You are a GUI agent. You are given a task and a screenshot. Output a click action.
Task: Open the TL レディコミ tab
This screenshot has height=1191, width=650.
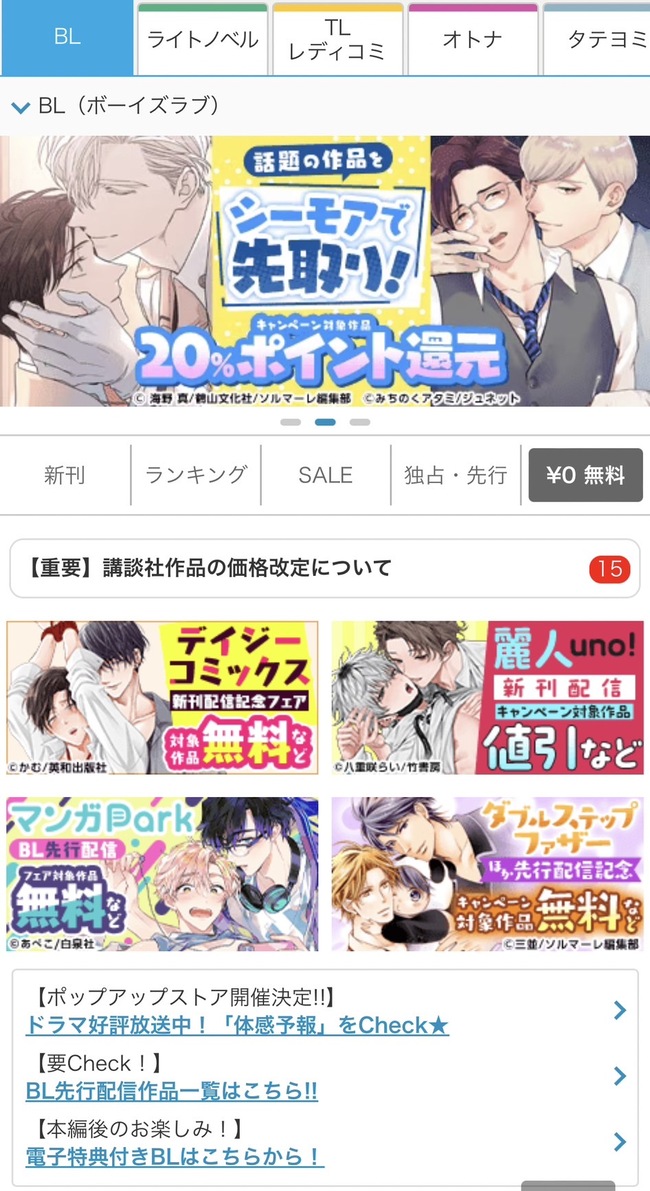click(x=338, y=39)
